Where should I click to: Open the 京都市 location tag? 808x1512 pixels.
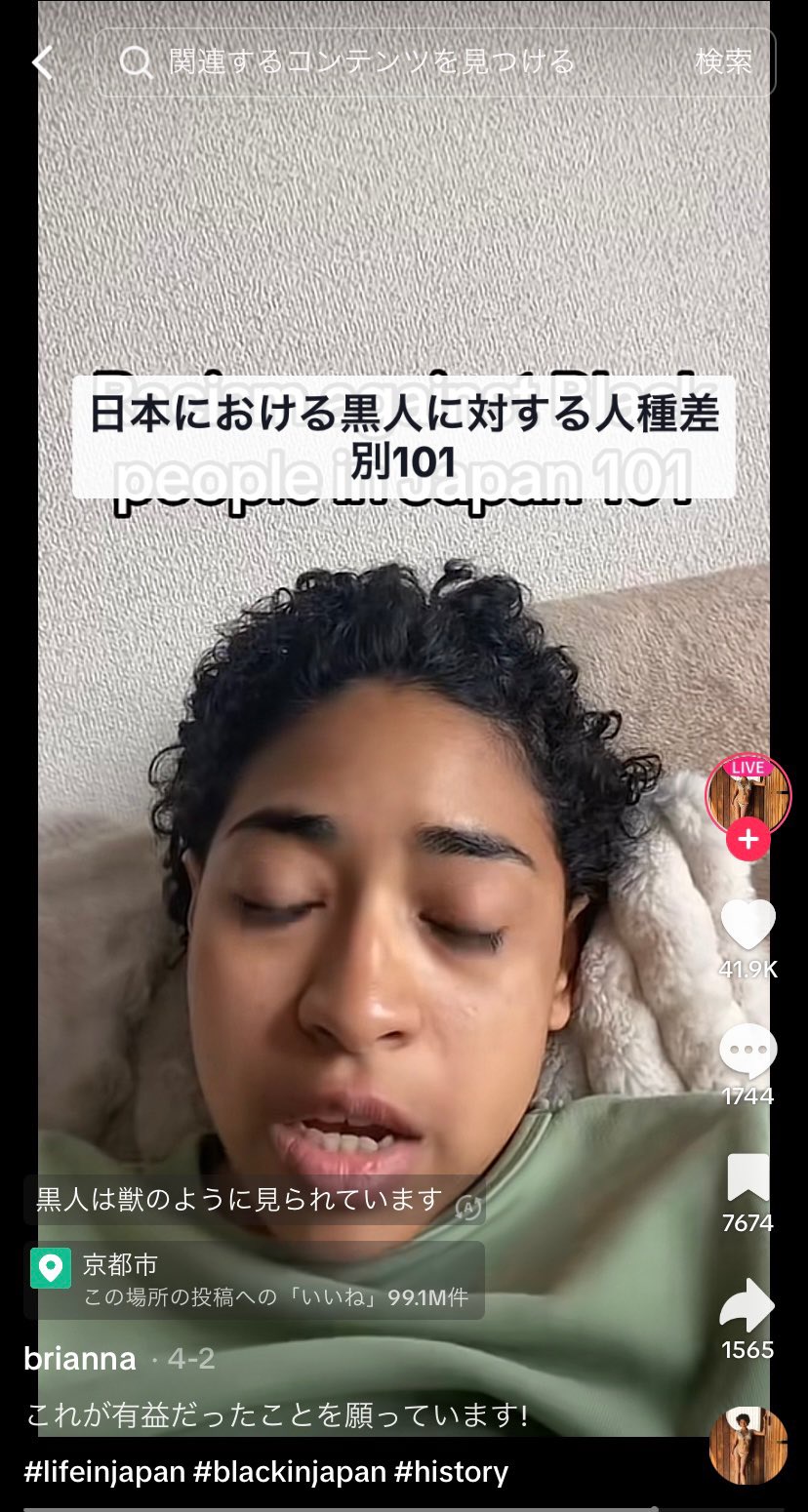[254, 1280]
